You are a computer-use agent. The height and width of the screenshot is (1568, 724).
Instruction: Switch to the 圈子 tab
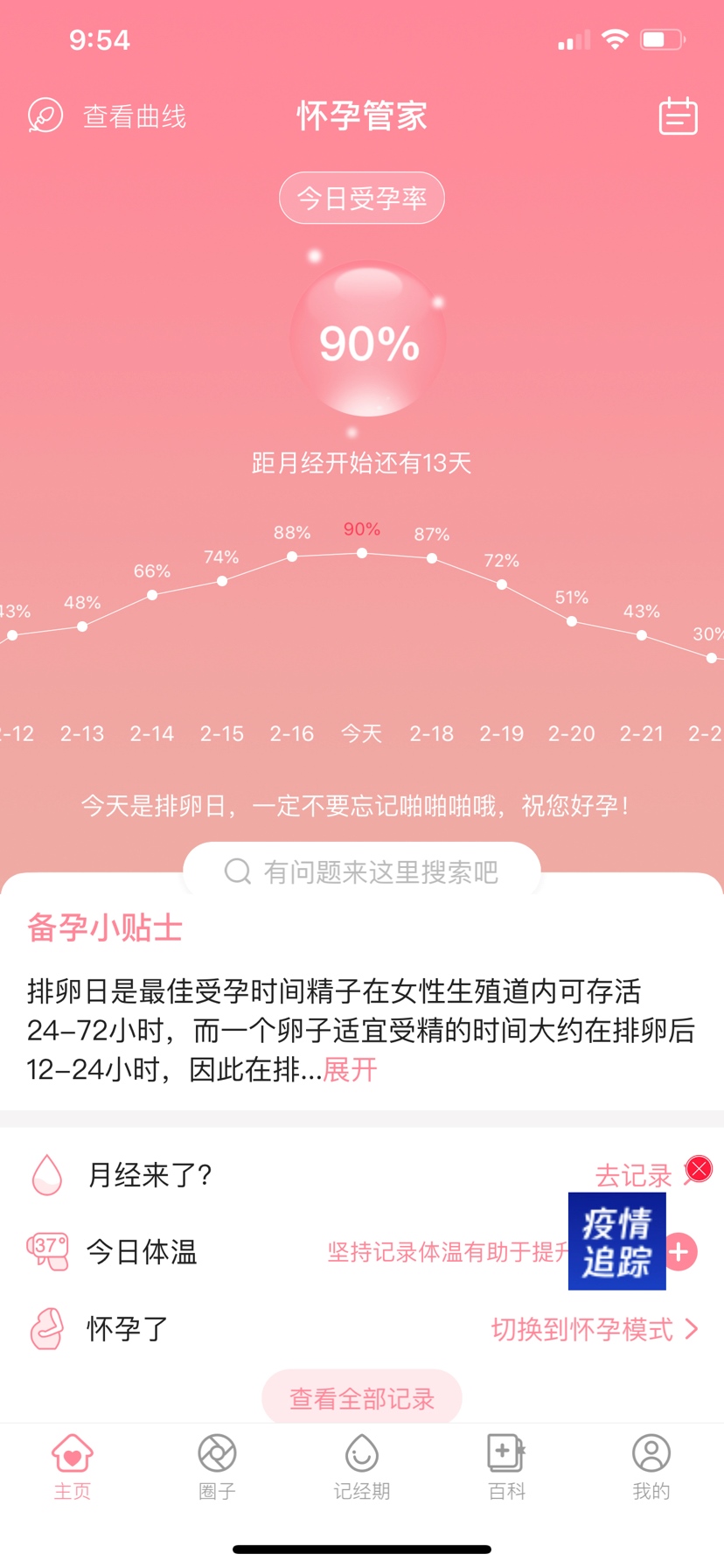coord(217,1466)
